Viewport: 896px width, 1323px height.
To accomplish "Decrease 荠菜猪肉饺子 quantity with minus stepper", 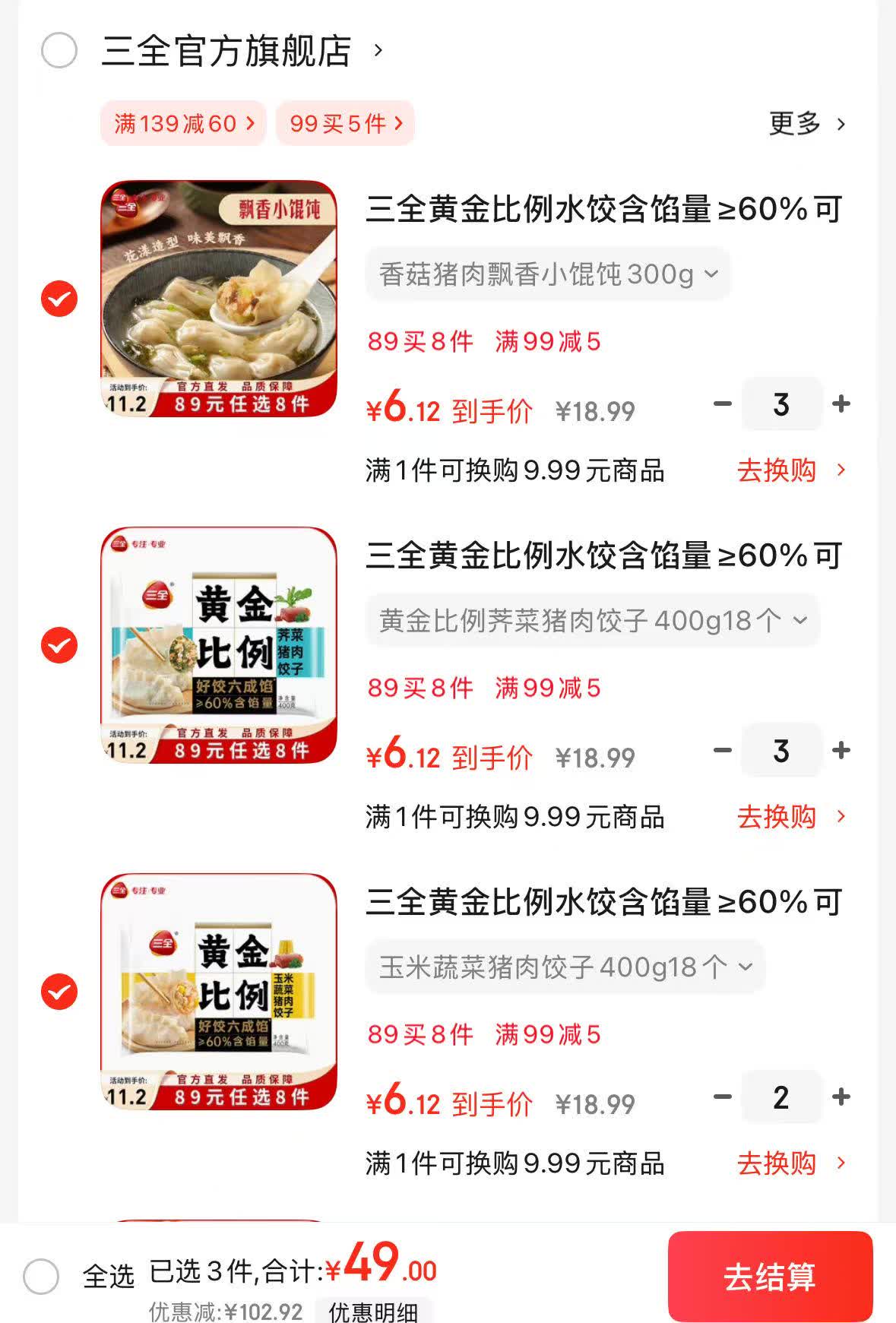I will 723,751.
